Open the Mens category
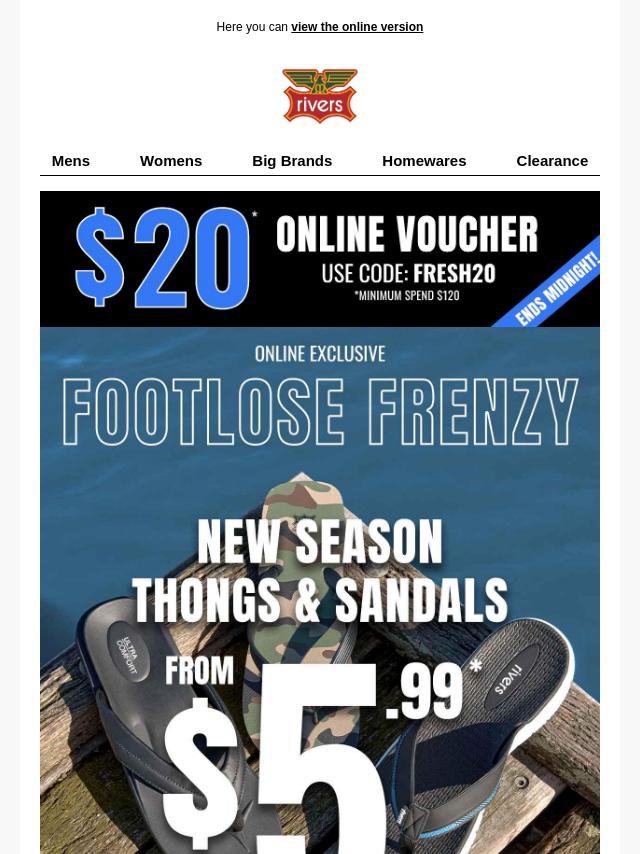This screenshot has width=640, height=854. pyautogui.click(x=71, y=161)
